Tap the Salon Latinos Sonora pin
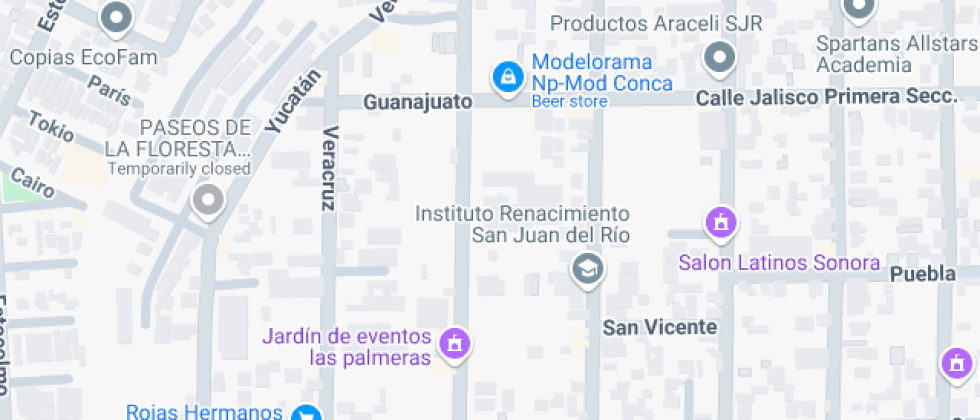Viewport: 980px width, 420px height. (720, 222)
